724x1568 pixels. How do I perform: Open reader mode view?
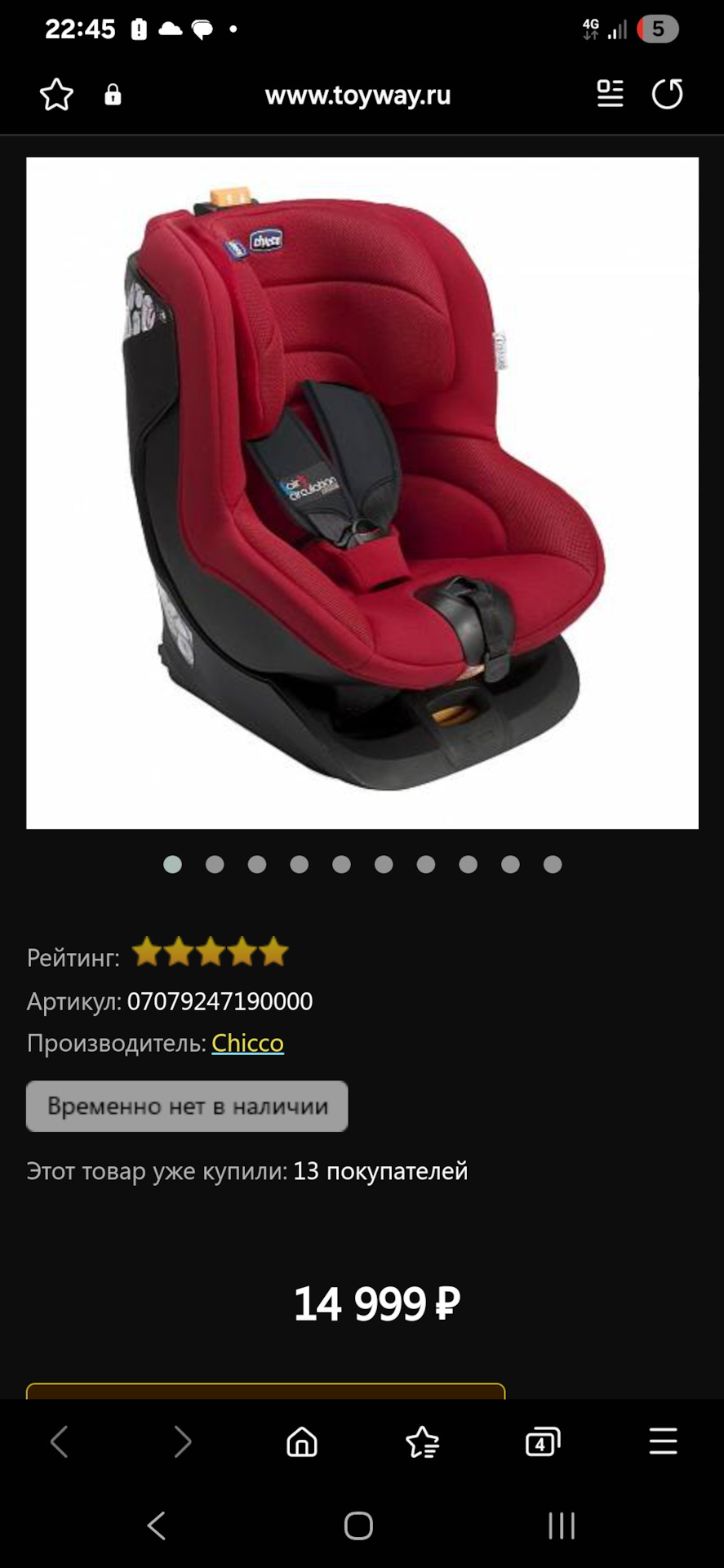pyautogui.click(x=610, y=94)
